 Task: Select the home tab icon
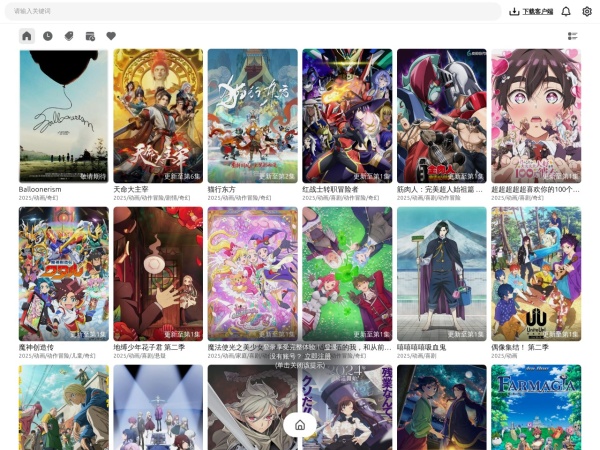(27, 36)
